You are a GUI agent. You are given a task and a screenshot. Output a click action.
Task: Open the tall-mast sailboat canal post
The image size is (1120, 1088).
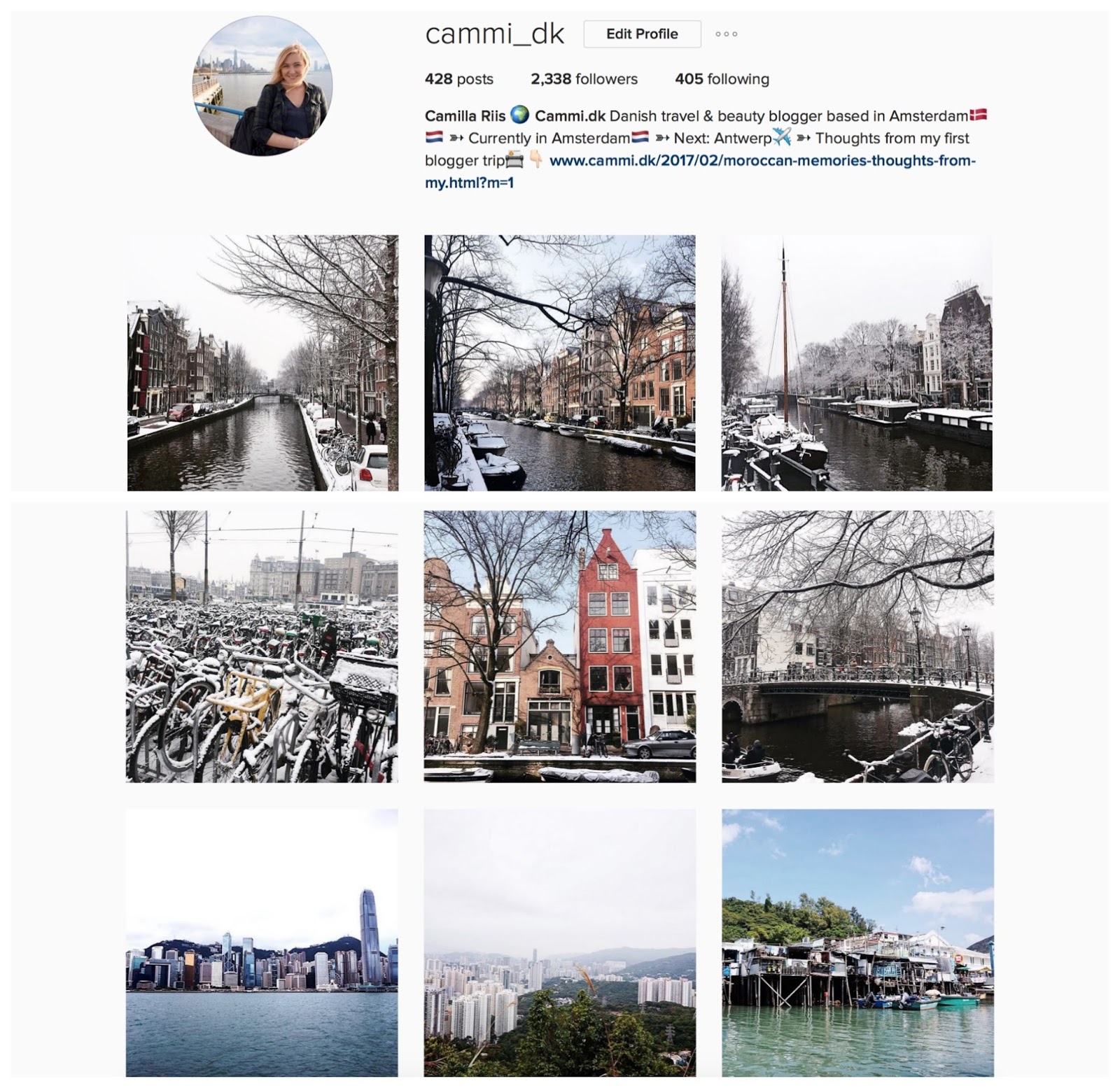coord(857,362)
